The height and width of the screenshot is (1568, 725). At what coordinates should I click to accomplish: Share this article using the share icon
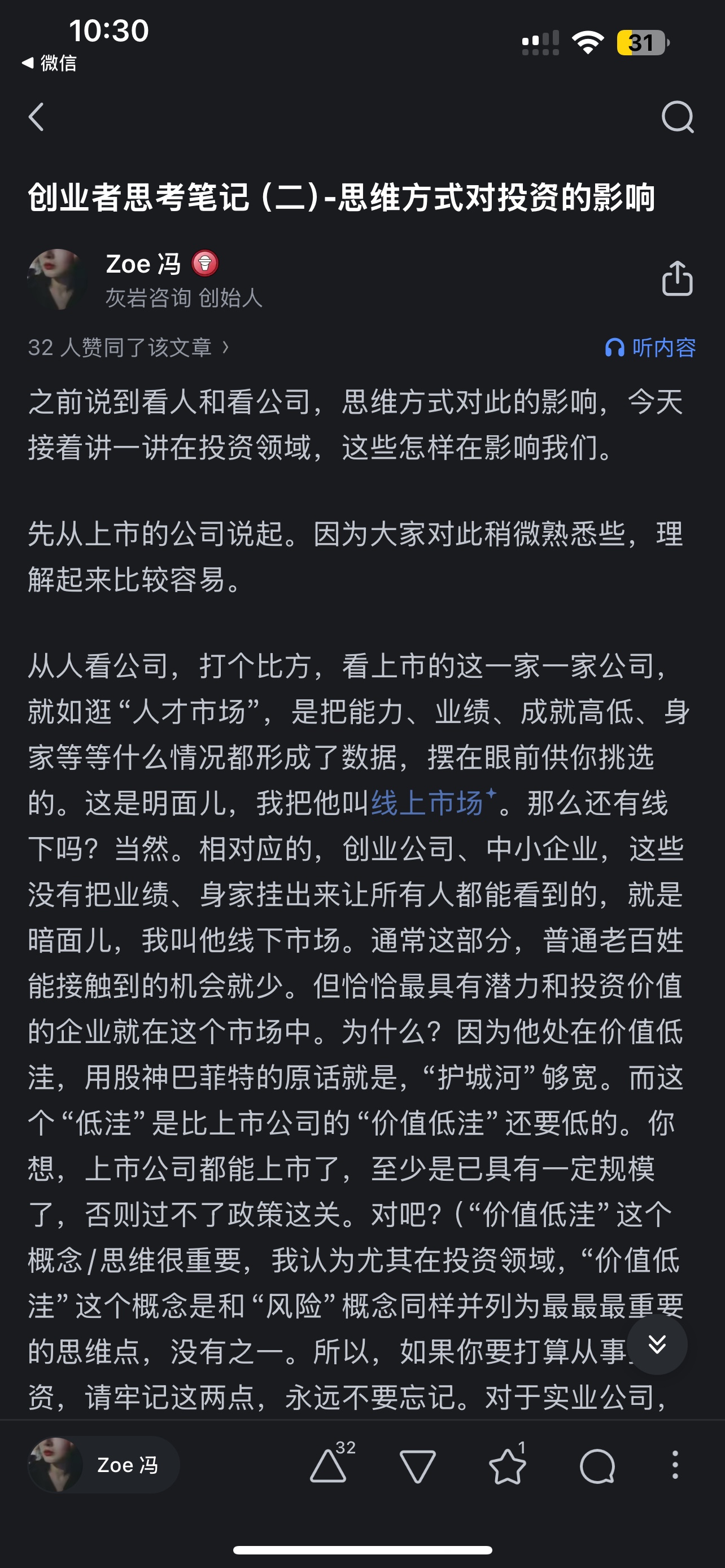(x=677, y=279)
